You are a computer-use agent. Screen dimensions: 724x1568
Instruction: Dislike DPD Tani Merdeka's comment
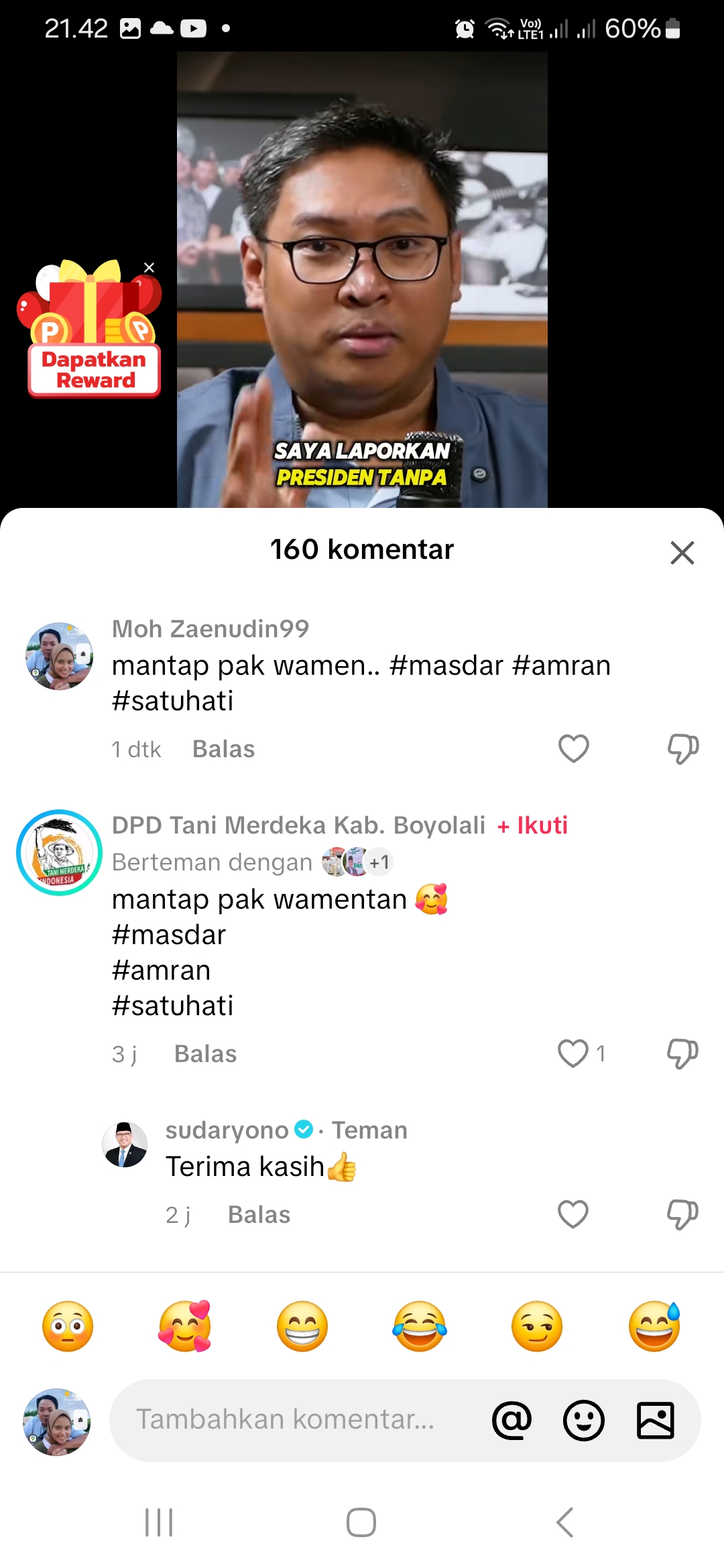682,1053
